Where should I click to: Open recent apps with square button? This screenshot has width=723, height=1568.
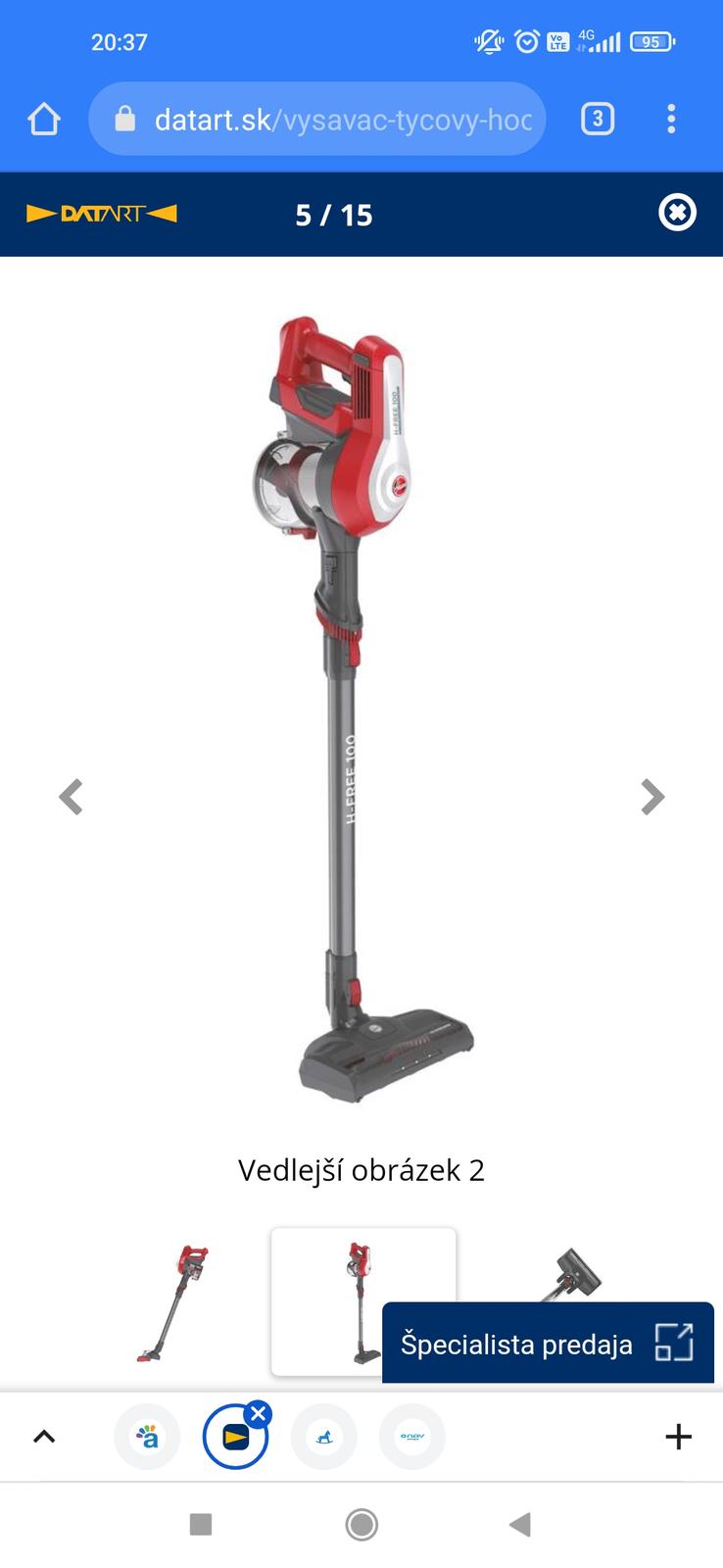tap(201, 1524)
